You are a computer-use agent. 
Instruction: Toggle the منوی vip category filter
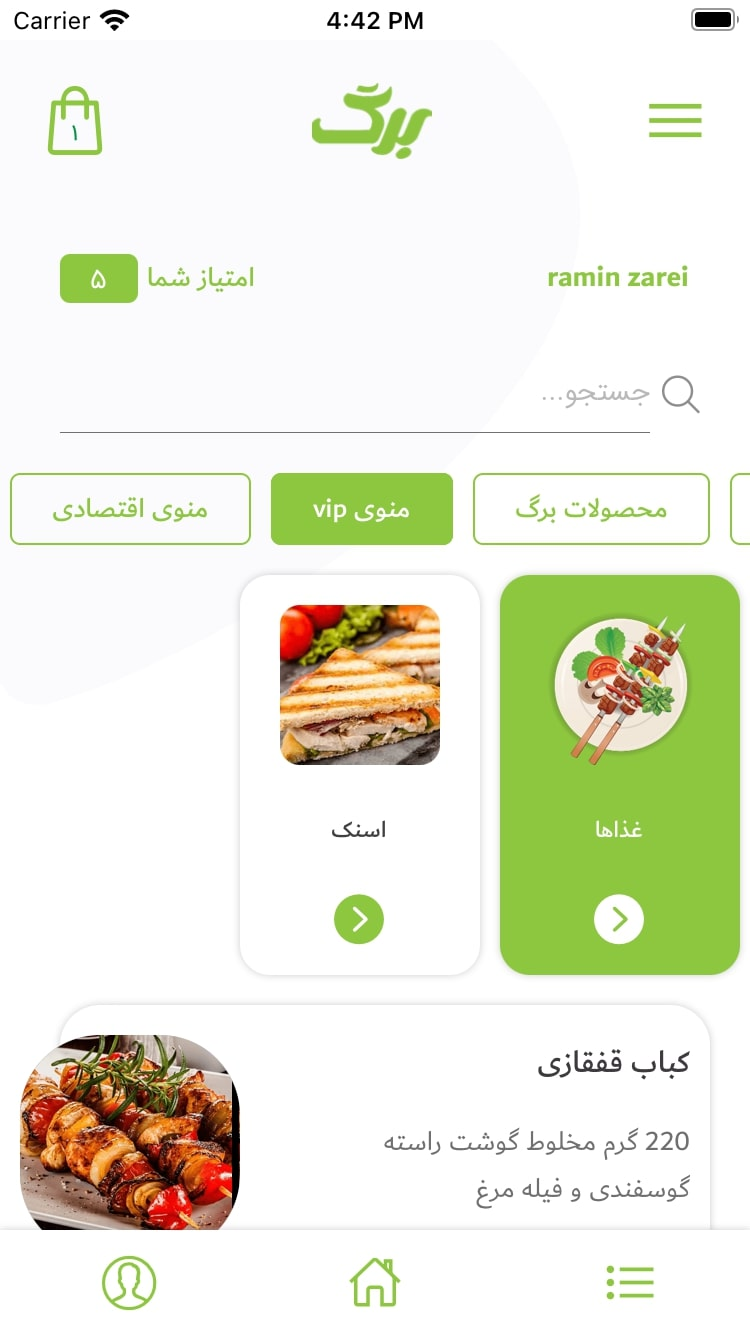(x=362, y=509)
